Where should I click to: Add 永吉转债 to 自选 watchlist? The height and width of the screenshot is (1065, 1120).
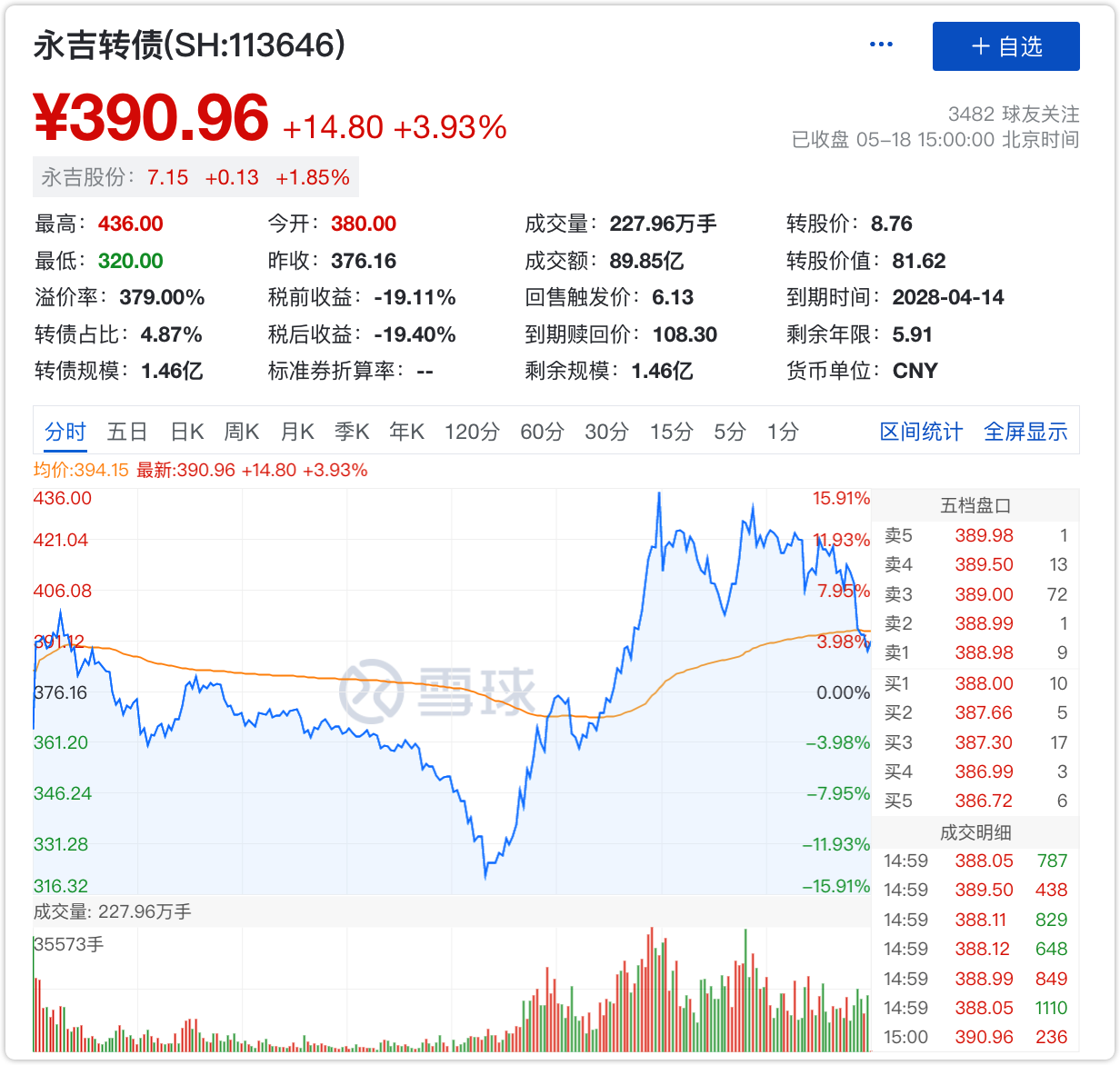[x=1005, y=46]
